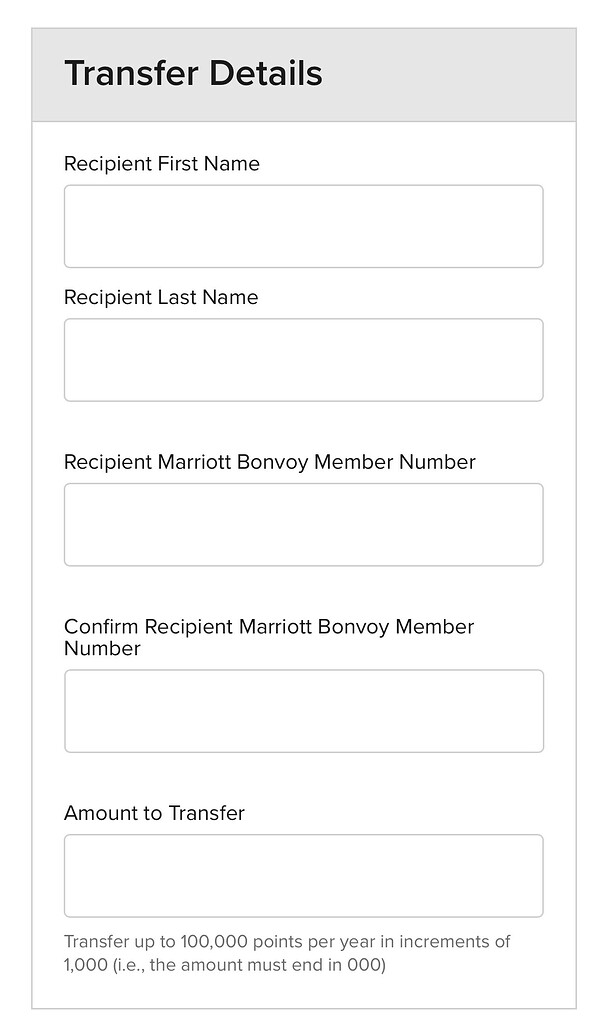This screenshot has height=1024, width=606.
Task: Select the Amount to Transfer field
Action: click(x=304, y=876)
